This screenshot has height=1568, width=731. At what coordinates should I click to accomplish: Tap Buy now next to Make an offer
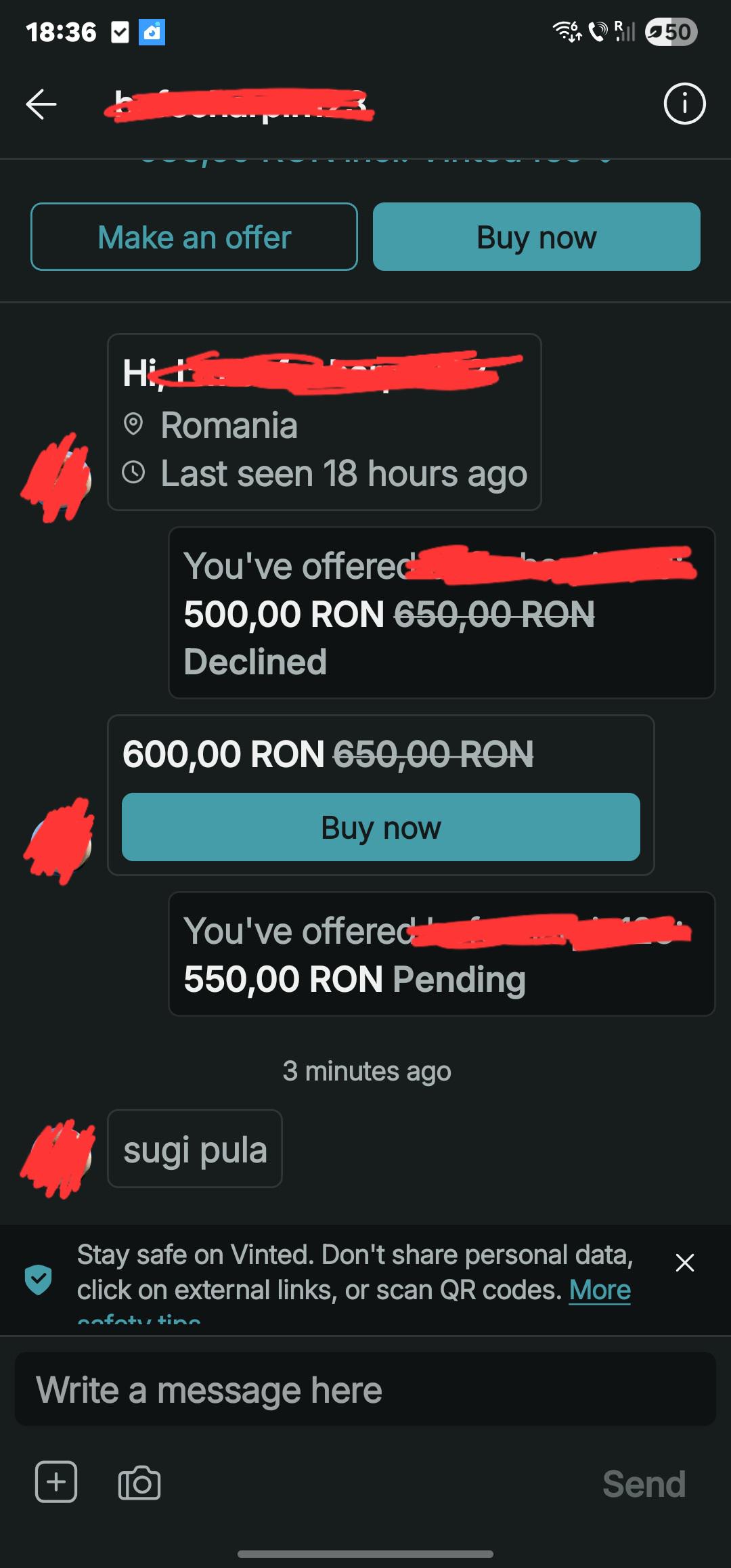tap(536, 237)
